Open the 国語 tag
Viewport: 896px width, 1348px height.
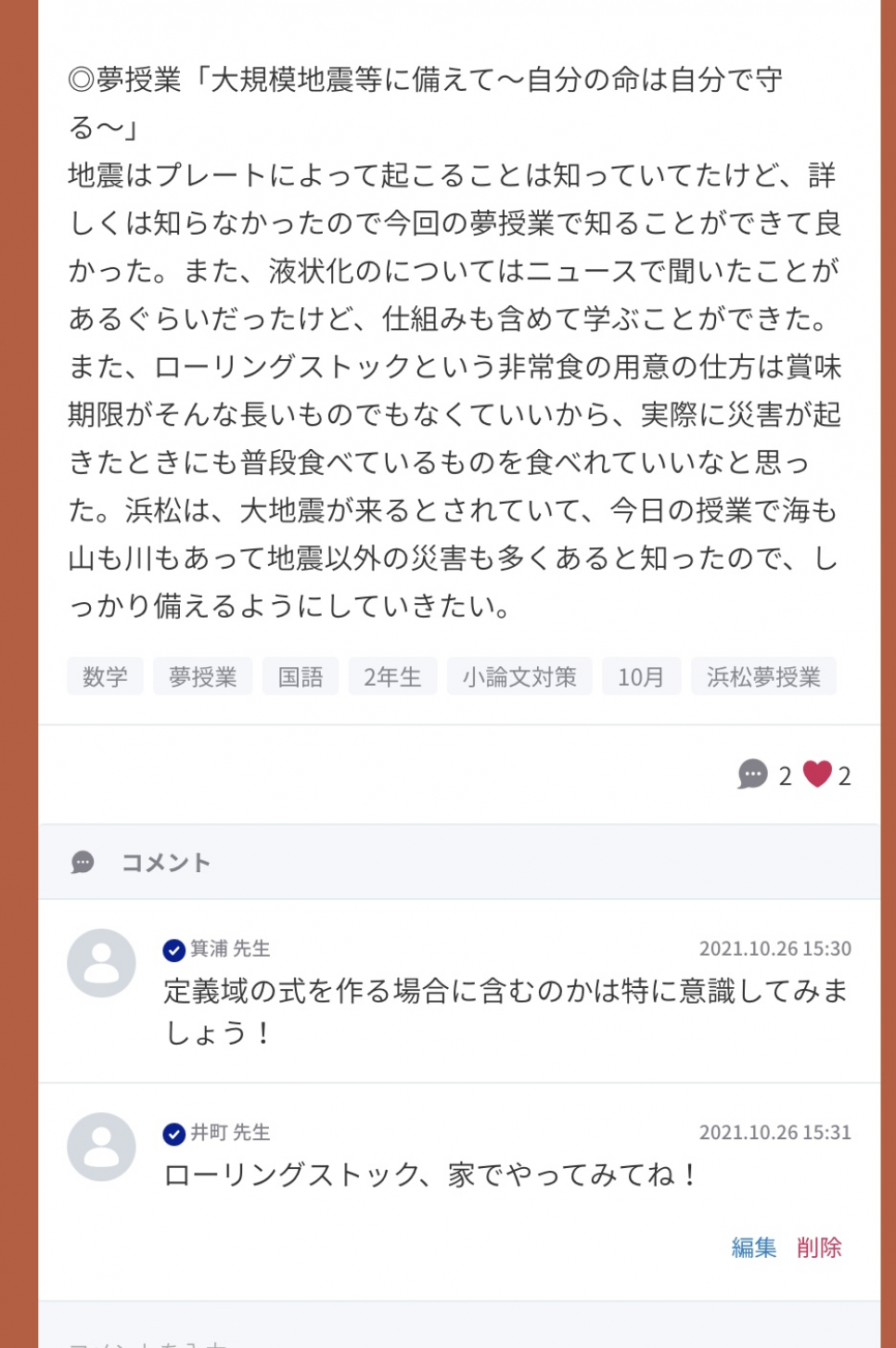(x=301, y=677)
